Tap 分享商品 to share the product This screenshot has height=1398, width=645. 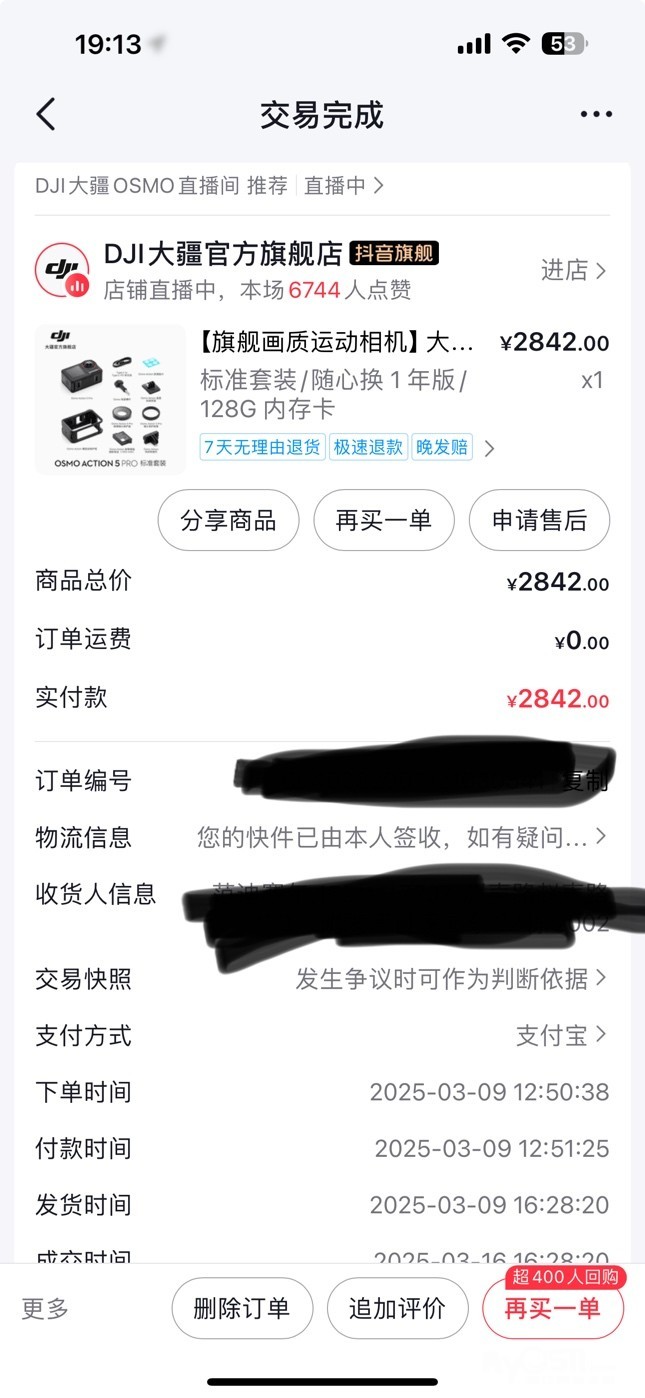(228, 520)
